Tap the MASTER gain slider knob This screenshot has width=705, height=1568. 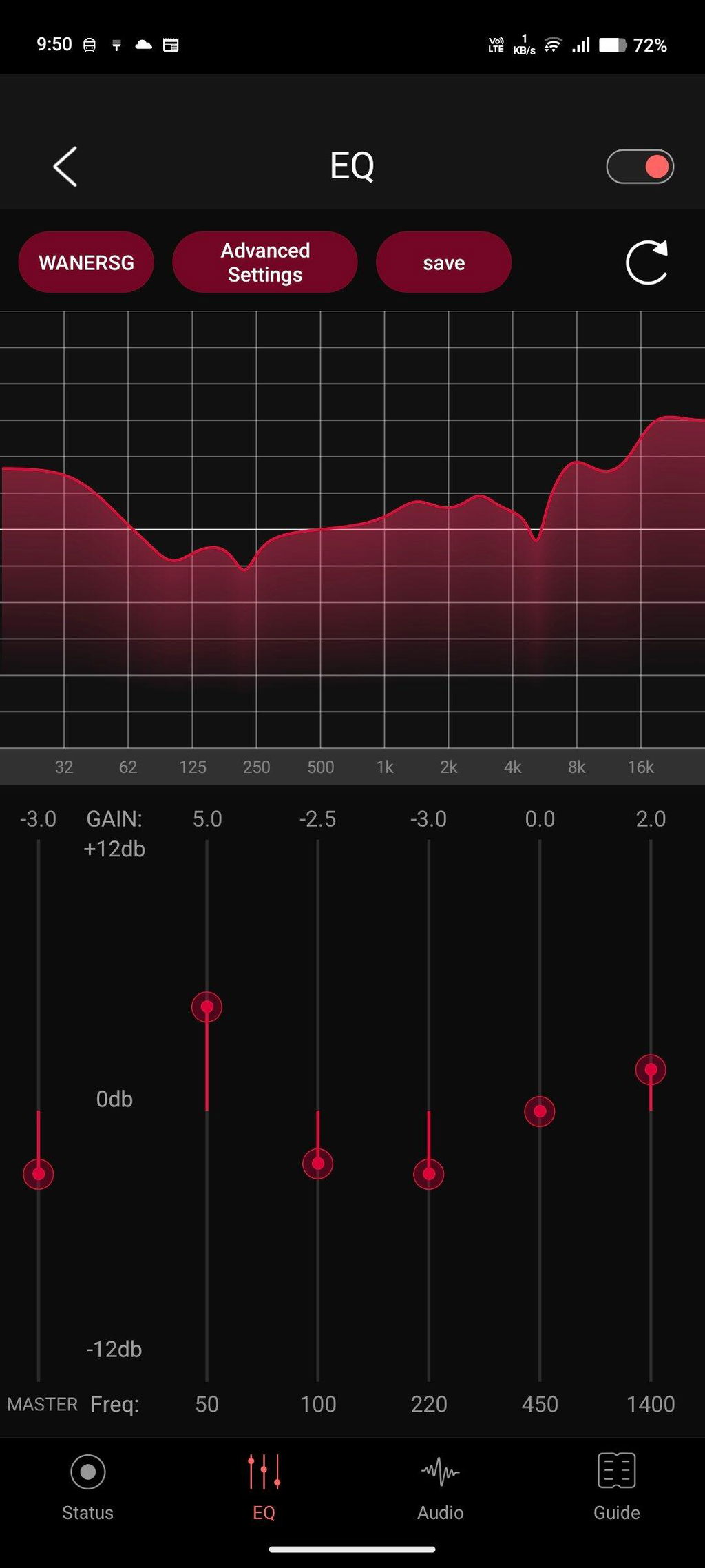[x=39, y=1174]
